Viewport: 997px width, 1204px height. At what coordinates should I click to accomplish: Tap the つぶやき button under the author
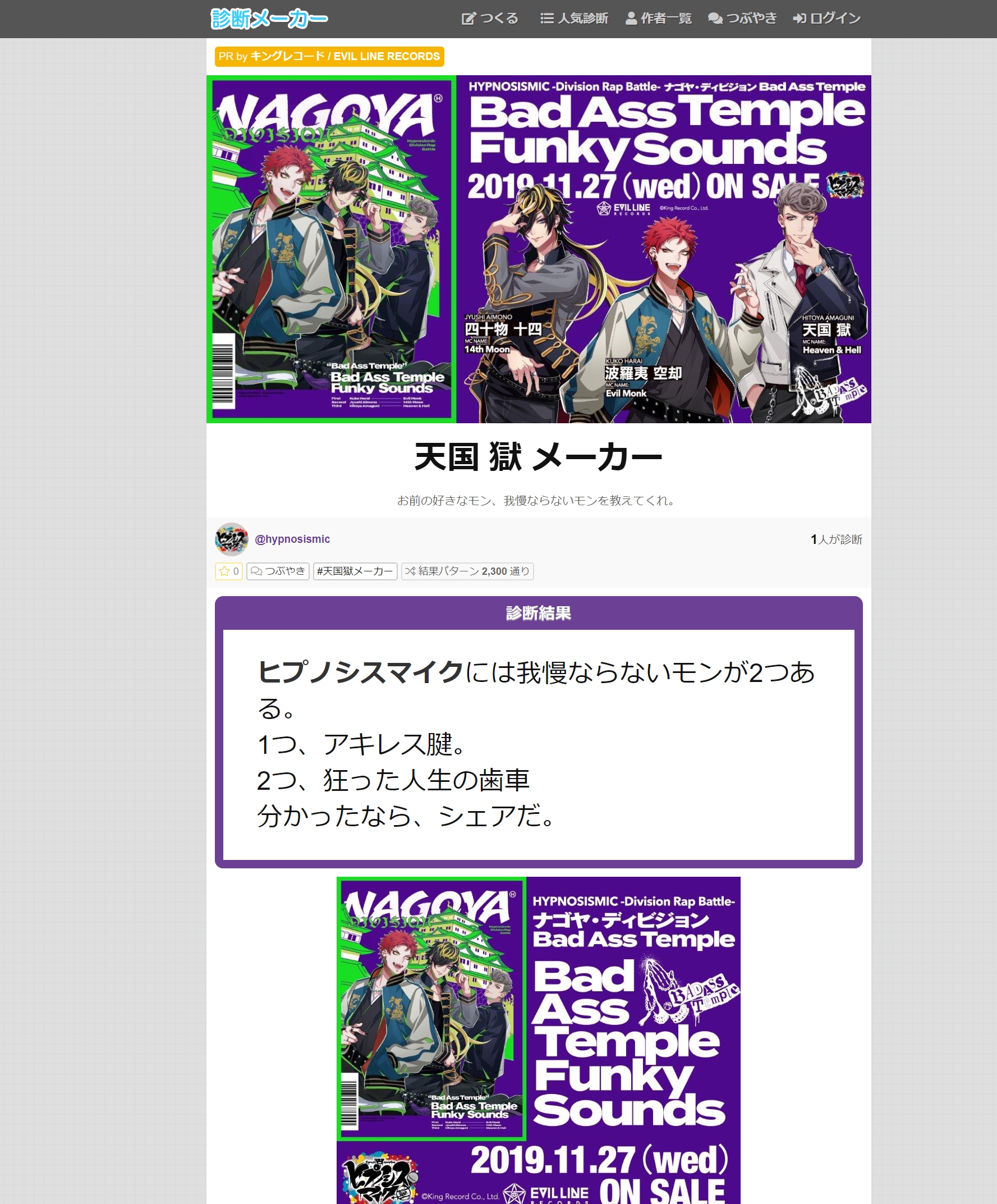(x=278, y=571)
